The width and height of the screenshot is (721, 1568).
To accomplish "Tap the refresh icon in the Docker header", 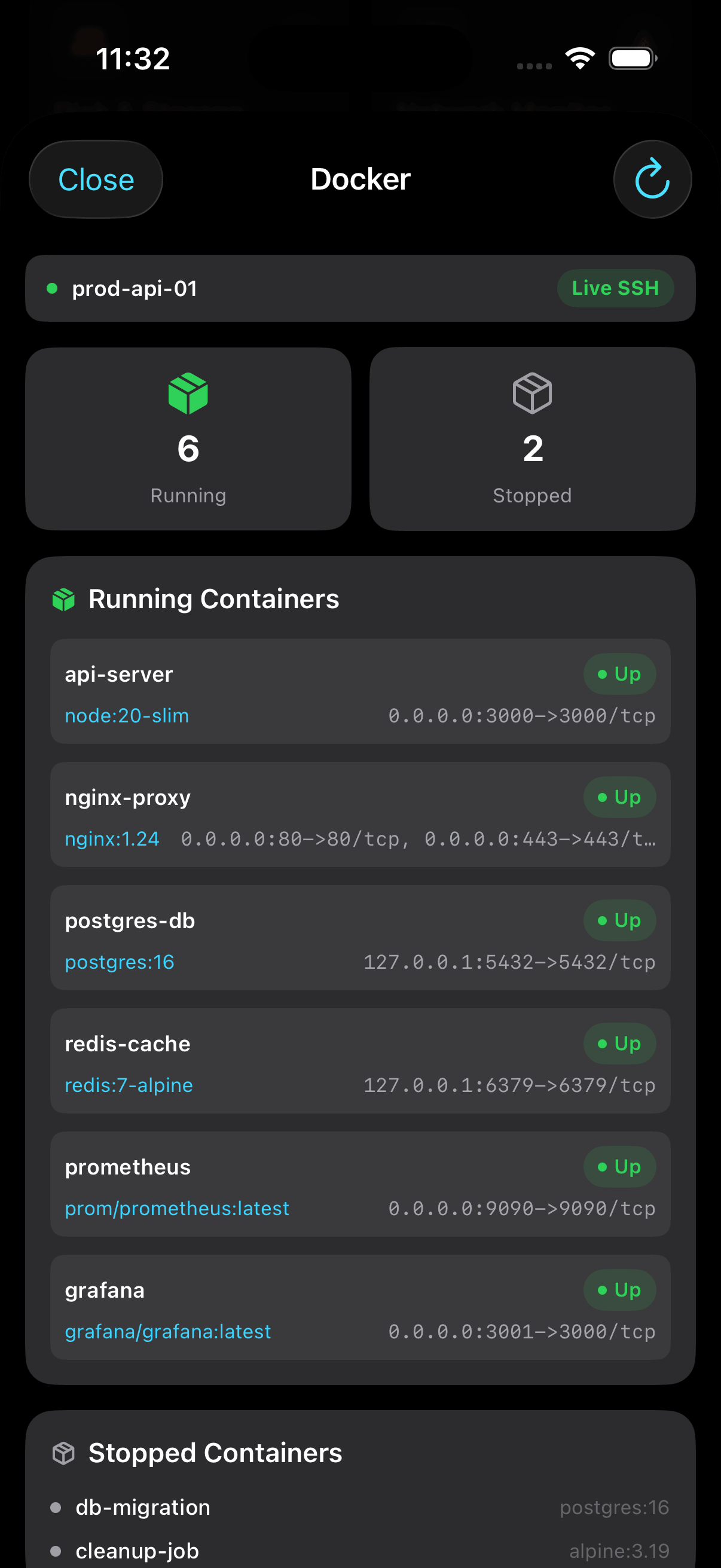I will pyautogui.click(x=652, y=179).
